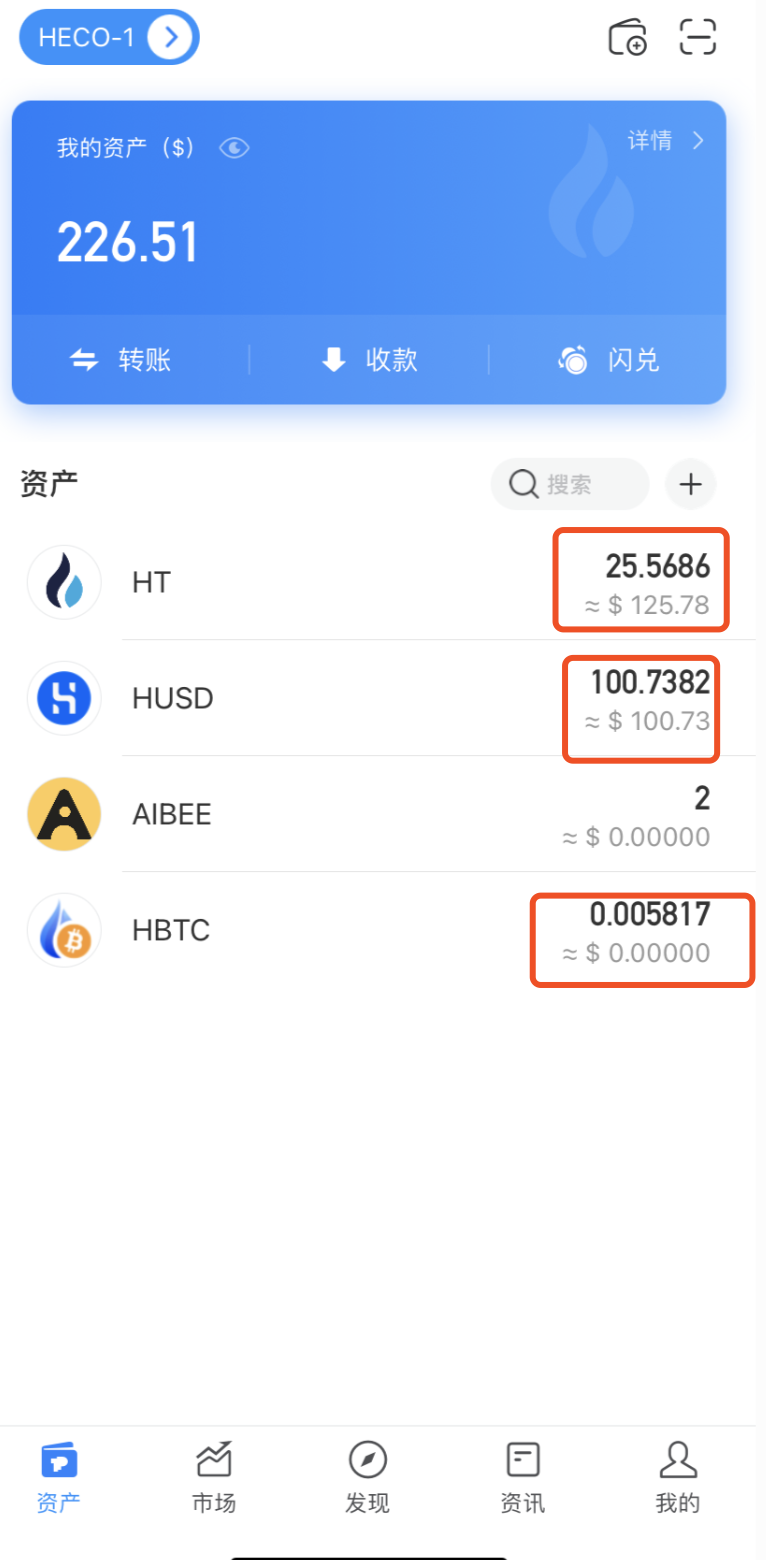Viewport: 766px width, 1560px height.
Task: Open the QR code scanner
Action: click(697, 37)
